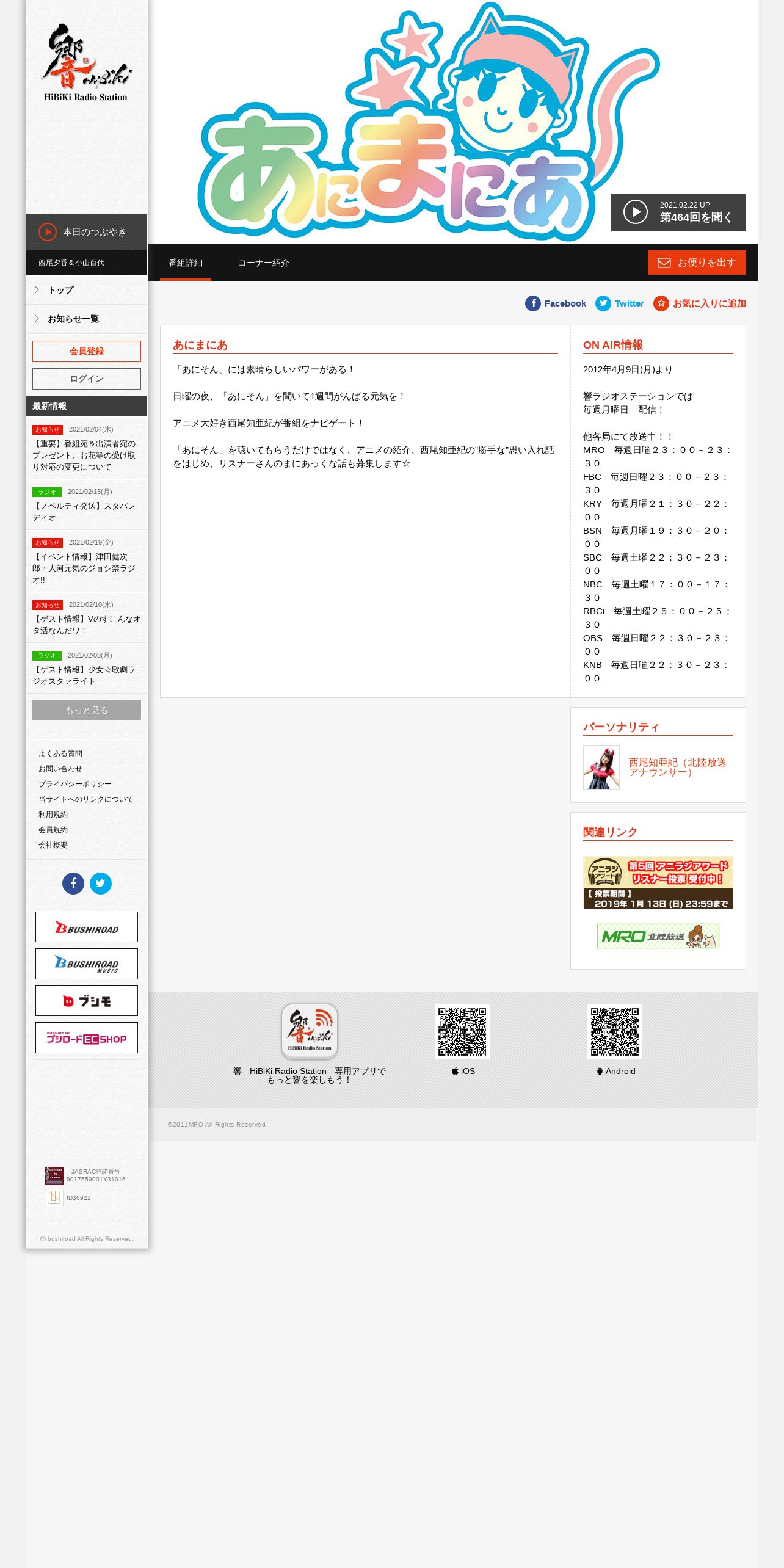This screenshot has height=1568, width=784.
Task: Open よくある質問 link
Action: pyautogui.click(x=60, y=753)
